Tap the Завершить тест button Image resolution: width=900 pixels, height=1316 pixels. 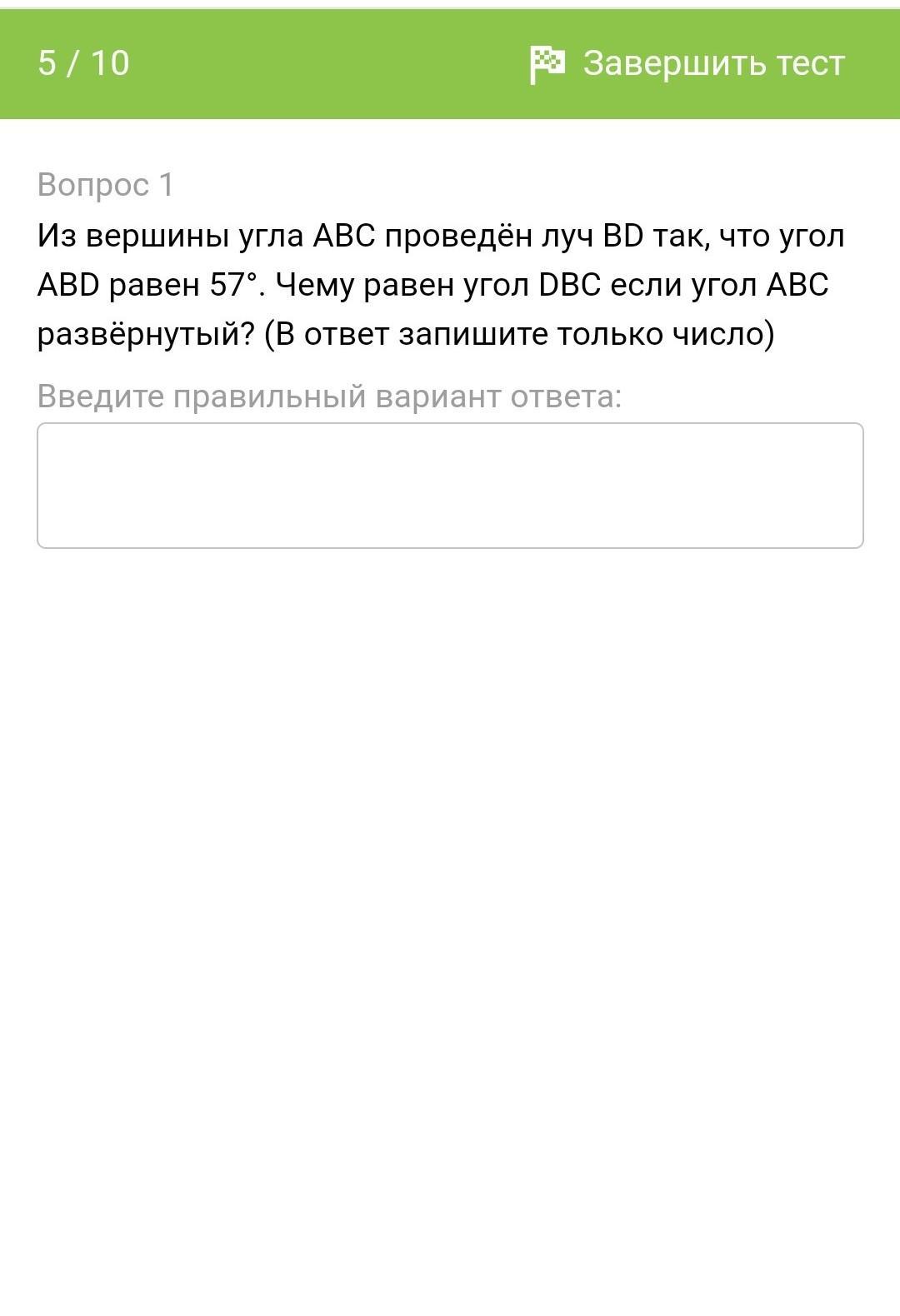(688, 64)
